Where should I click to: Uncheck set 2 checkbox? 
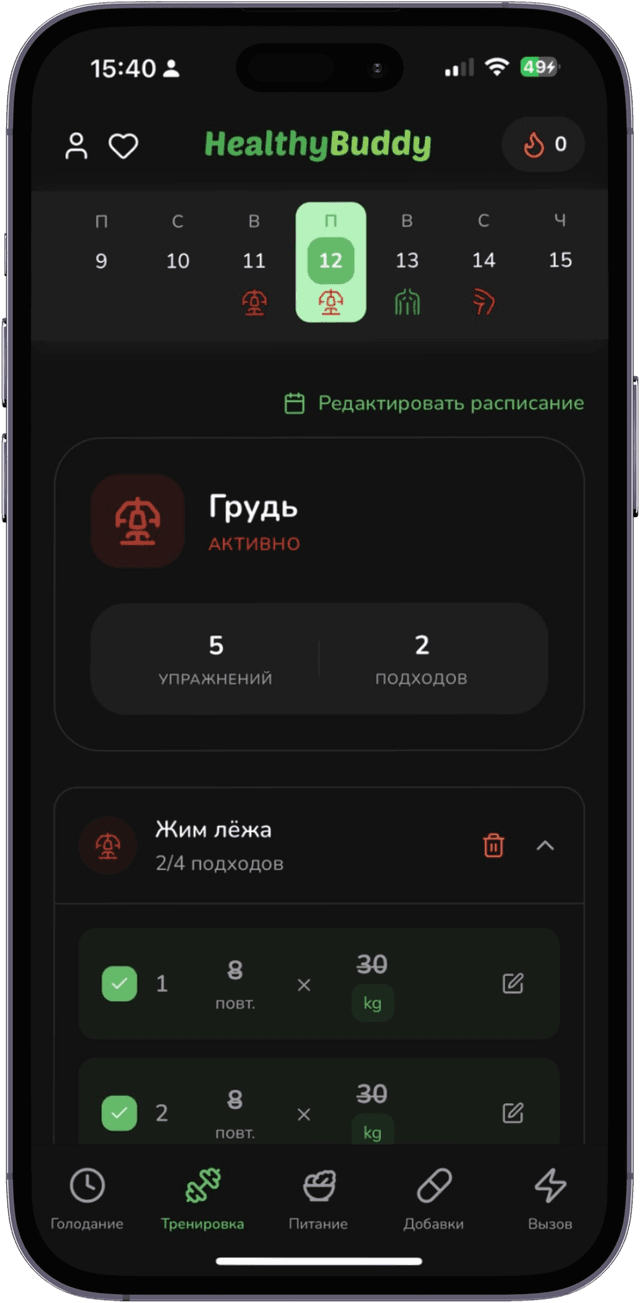[120, 1112]
